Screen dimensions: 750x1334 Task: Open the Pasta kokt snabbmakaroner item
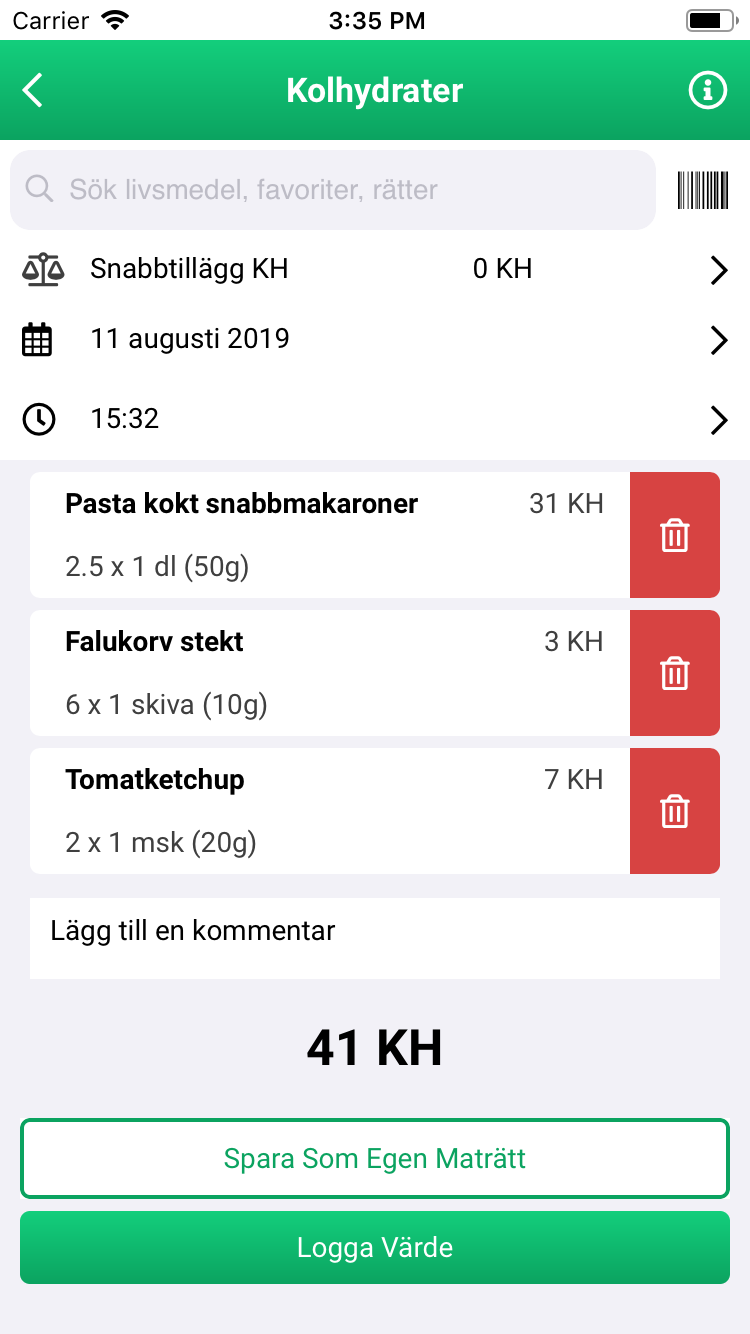pyautogui.click(x=330, y=535)
